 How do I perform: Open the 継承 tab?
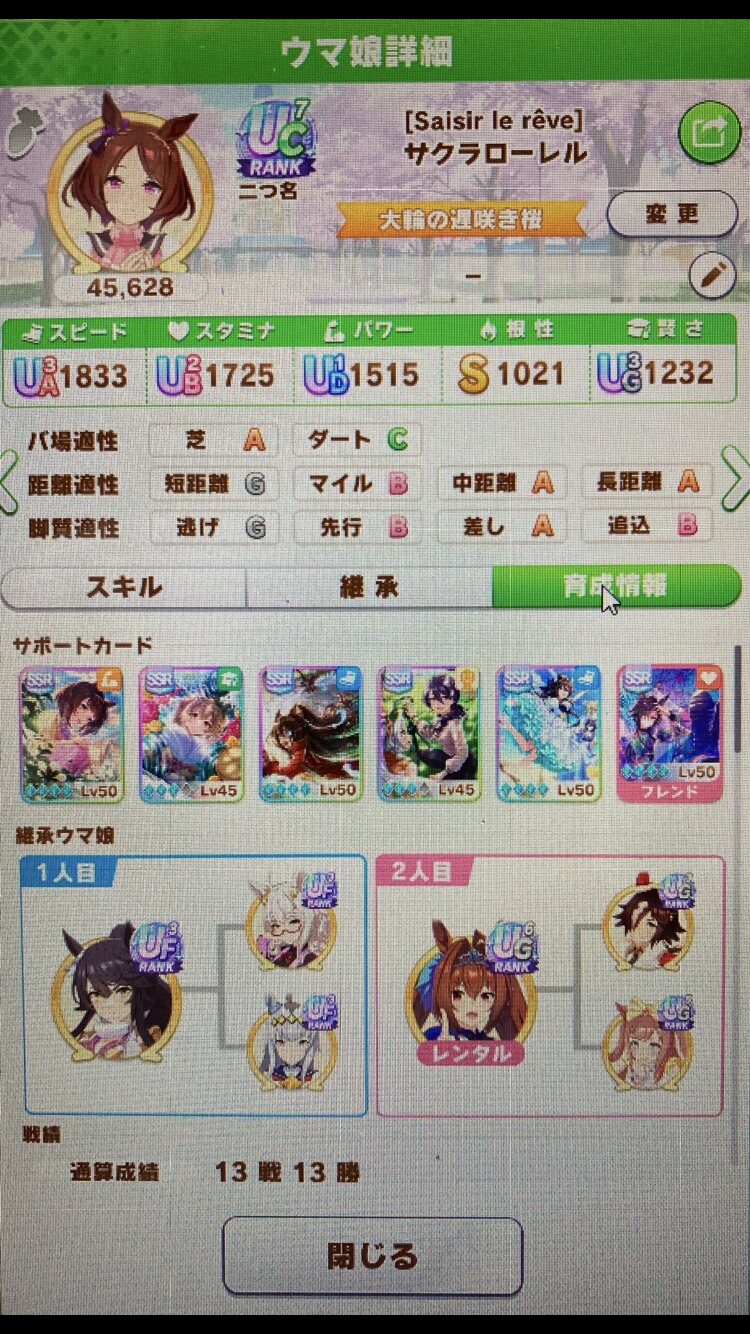(368, 587)
